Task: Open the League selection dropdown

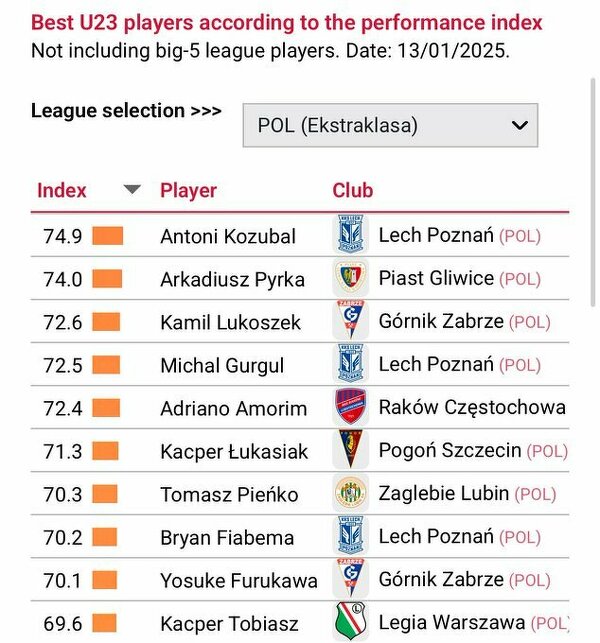Action: (x=390, y=125)
